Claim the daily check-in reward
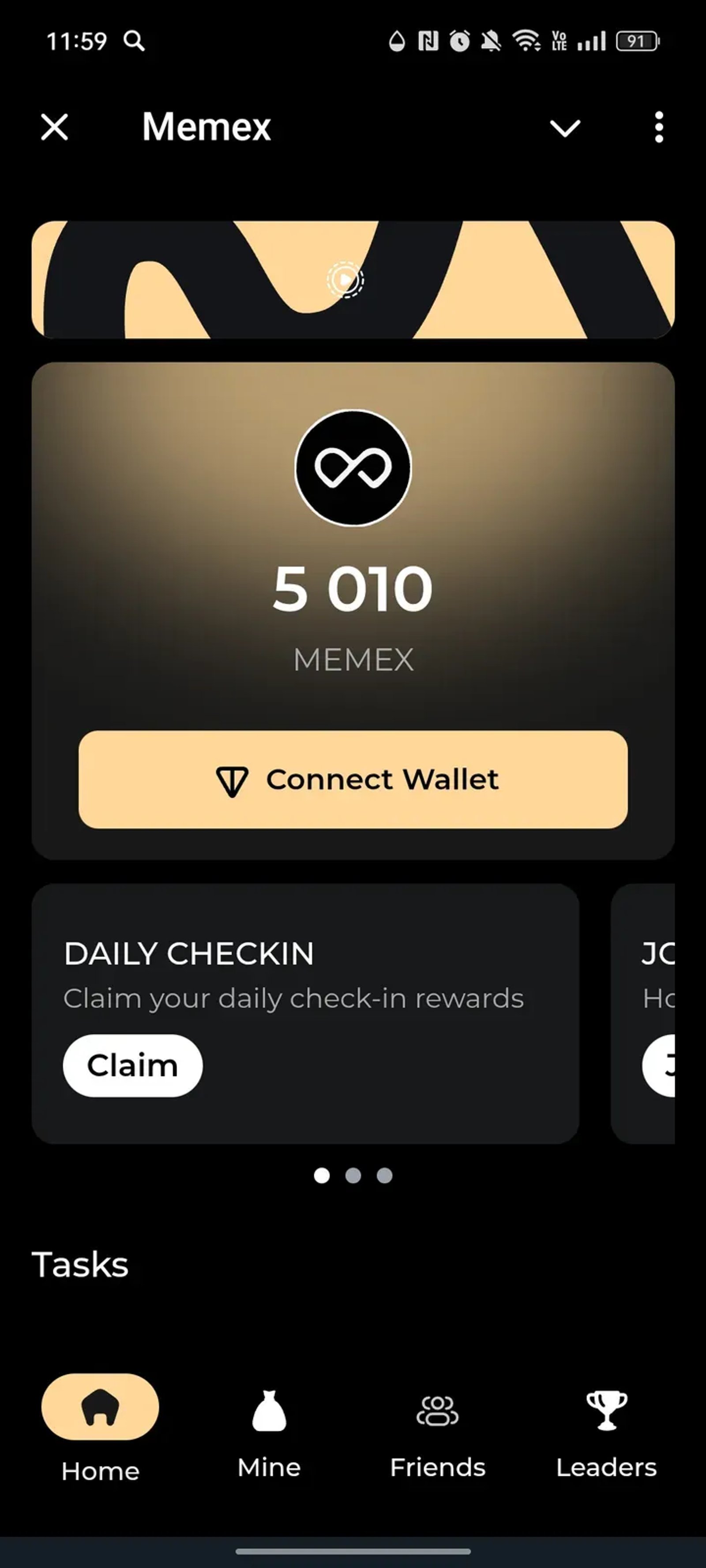This screenshot has height=1568, width=706. pyautogui.click(x=132, y=1065)
